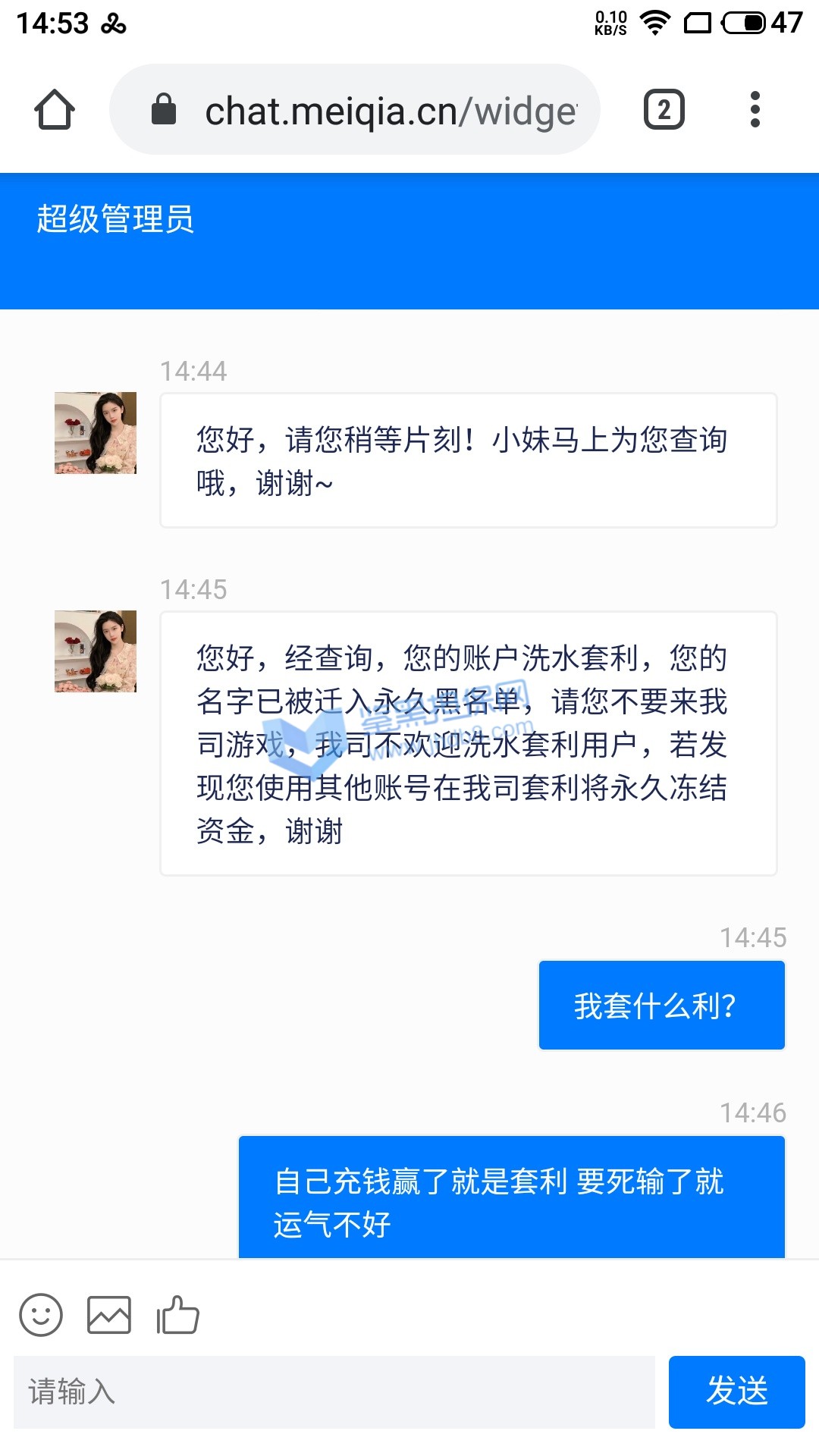Open the emoji picker

[x=41, y=1315]
